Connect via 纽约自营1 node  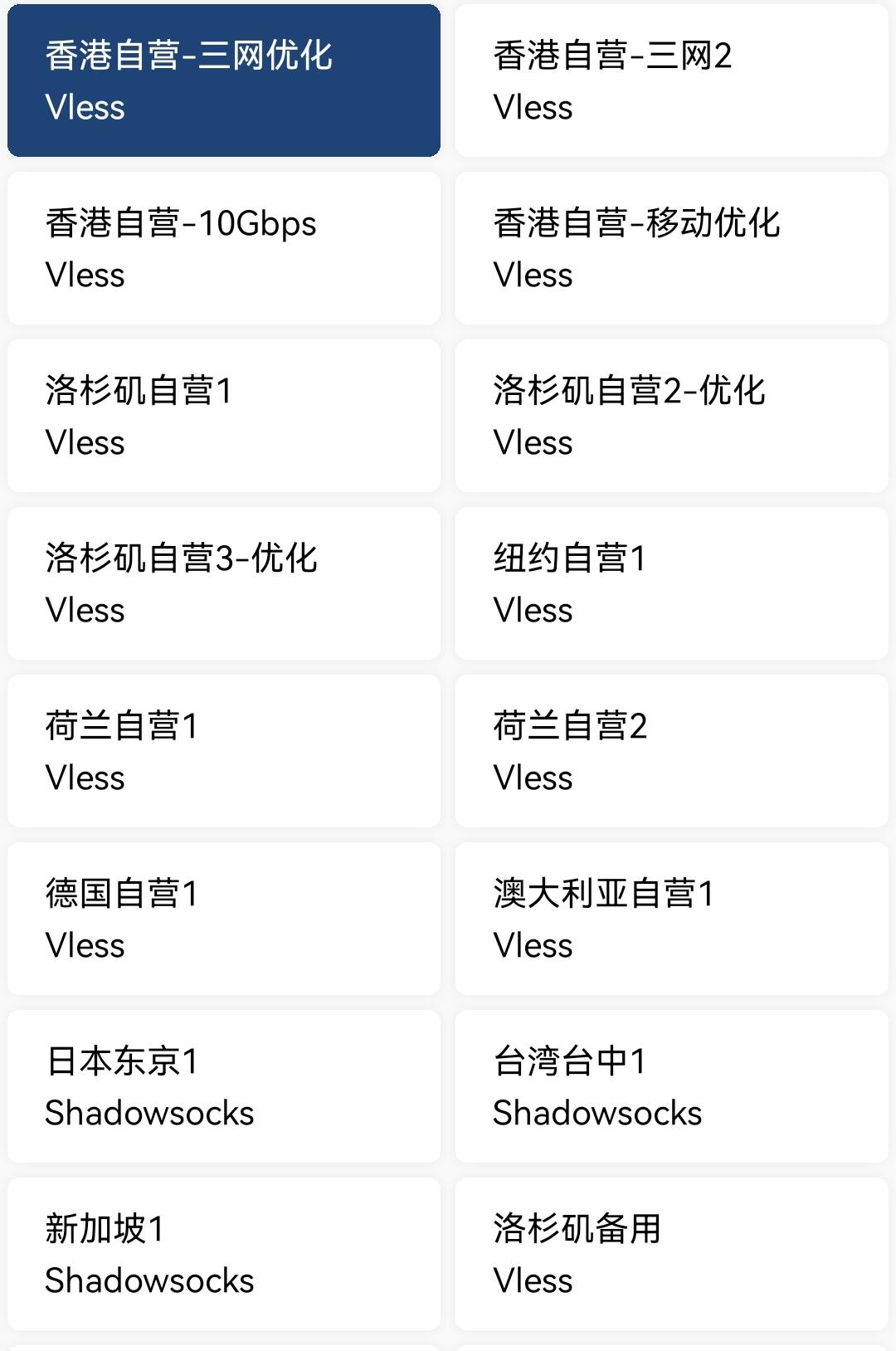pos(671,583)
